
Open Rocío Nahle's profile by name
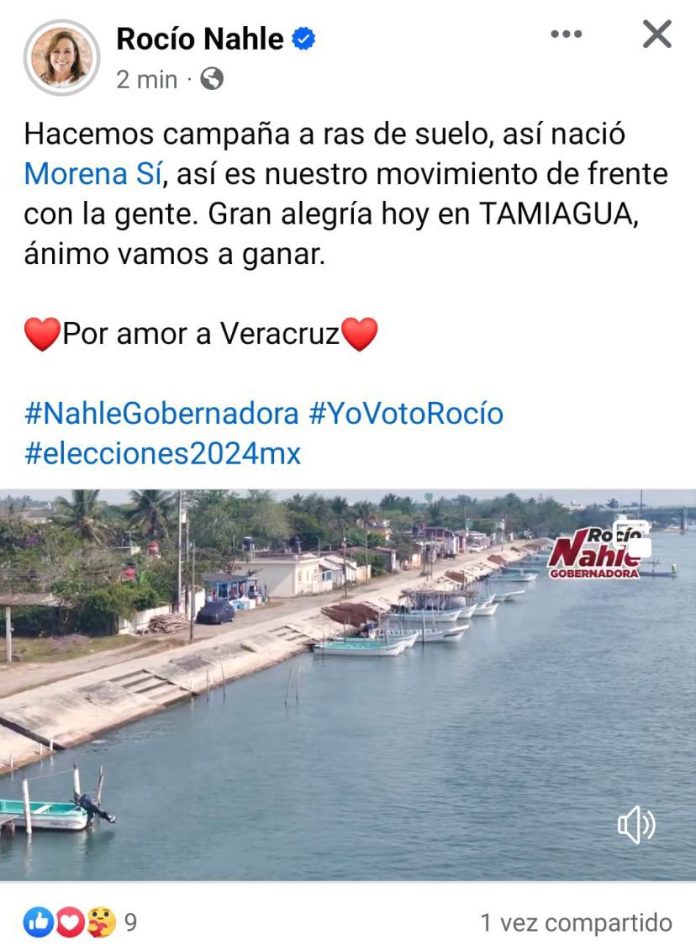[x=200, y=39]
